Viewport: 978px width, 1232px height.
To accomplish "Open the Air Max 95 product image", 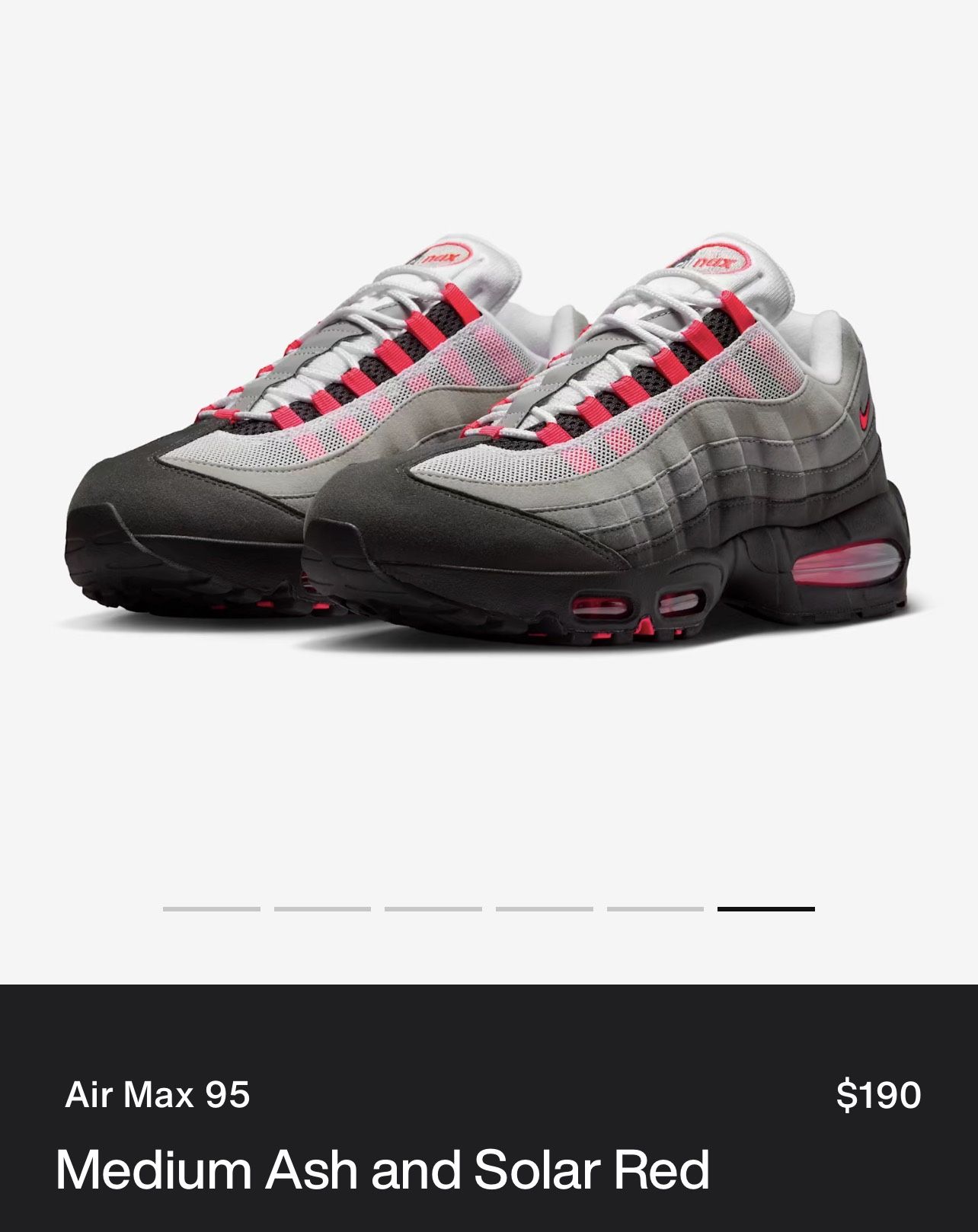I will pos(487,442).
